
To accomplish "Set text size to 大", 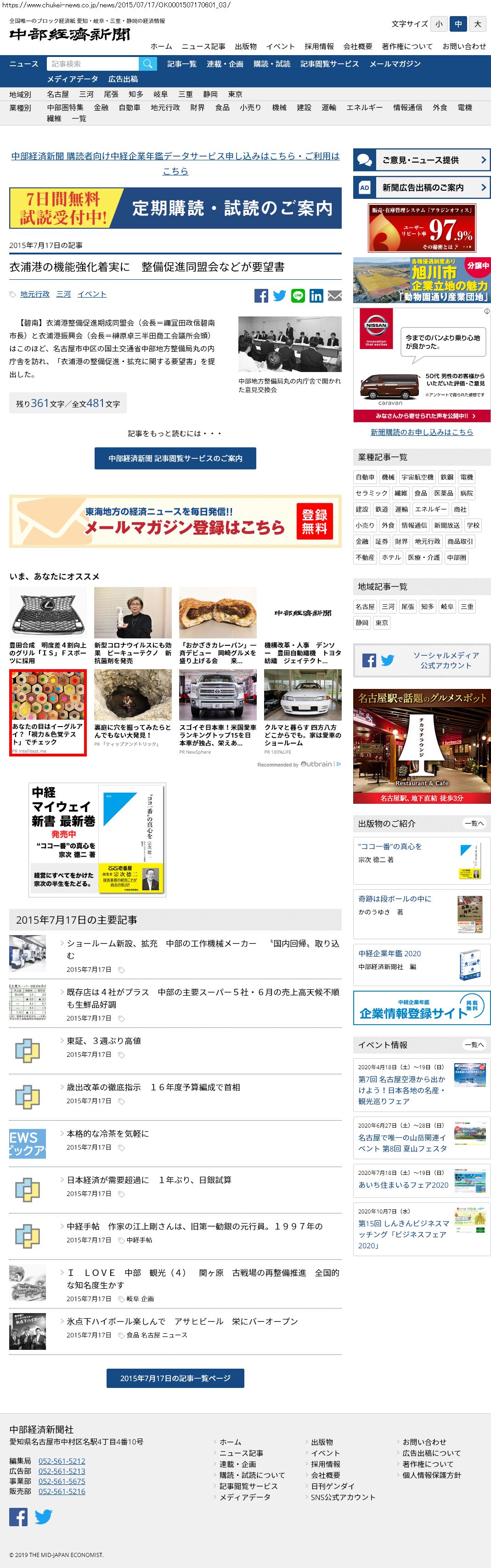I will click(x=478, y=24).
